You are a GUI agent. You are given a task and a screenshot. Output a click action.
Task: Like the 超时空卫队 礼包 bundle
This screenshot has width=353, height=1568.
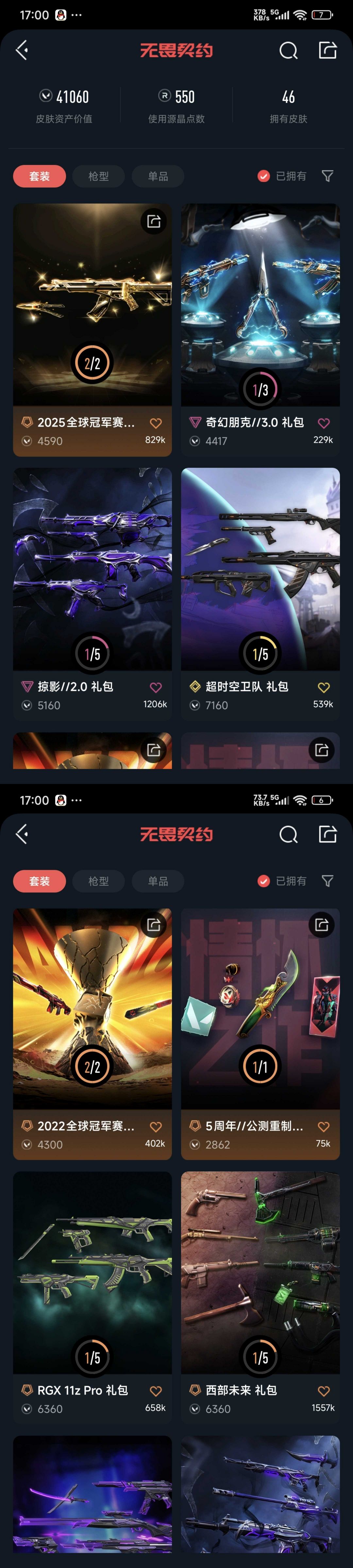pyautogui.click(x=324, y=687)
